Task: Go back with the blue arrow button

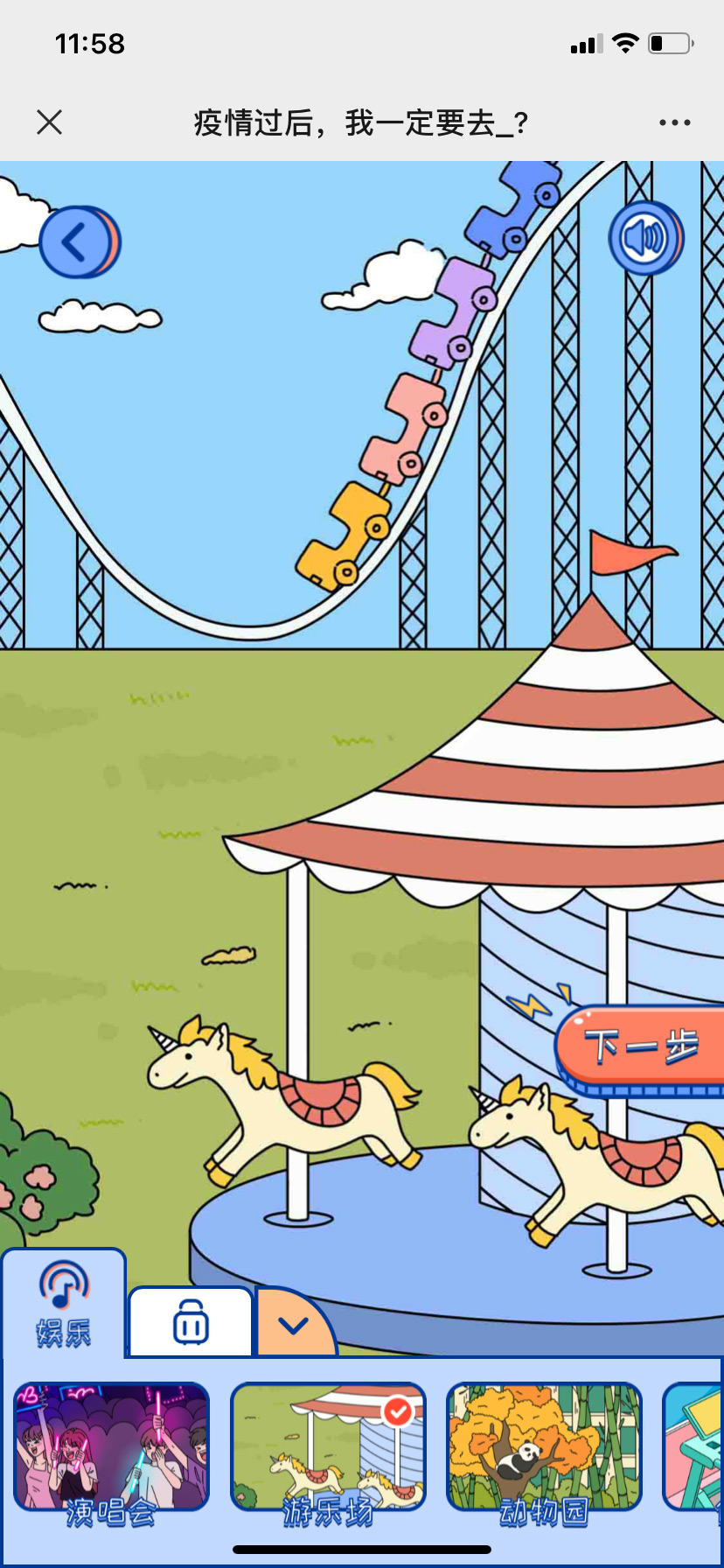Action: point(78,242)
